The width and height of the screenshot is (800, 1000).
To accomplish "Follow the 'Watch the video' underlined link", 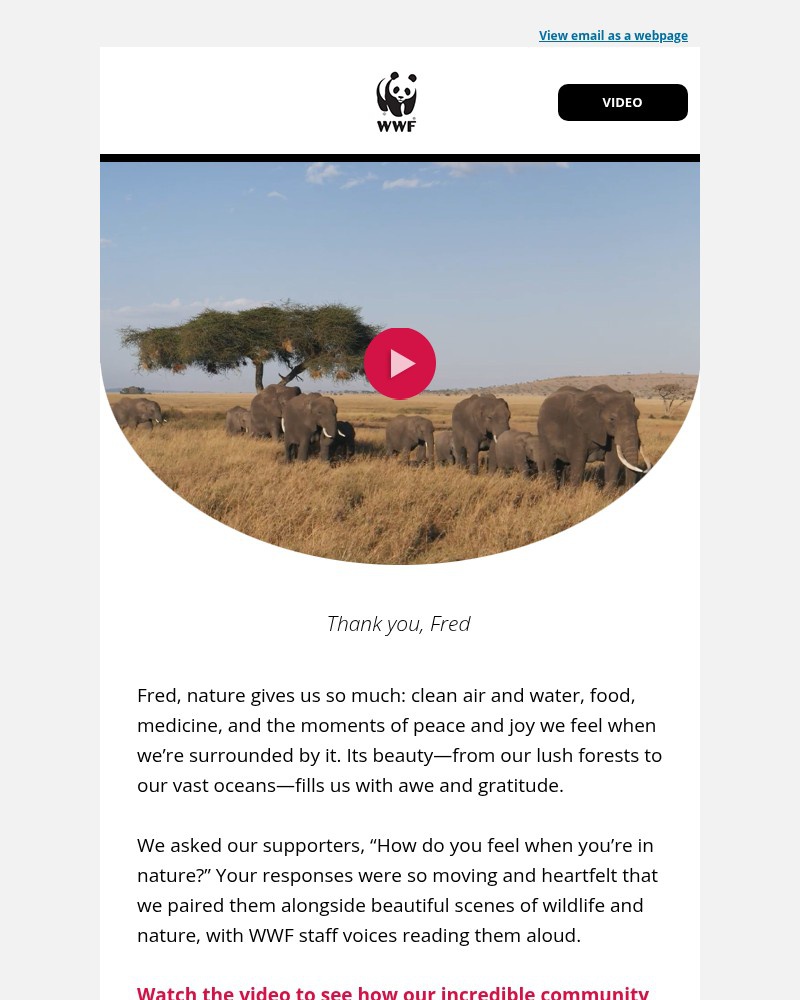I will 393,991.
